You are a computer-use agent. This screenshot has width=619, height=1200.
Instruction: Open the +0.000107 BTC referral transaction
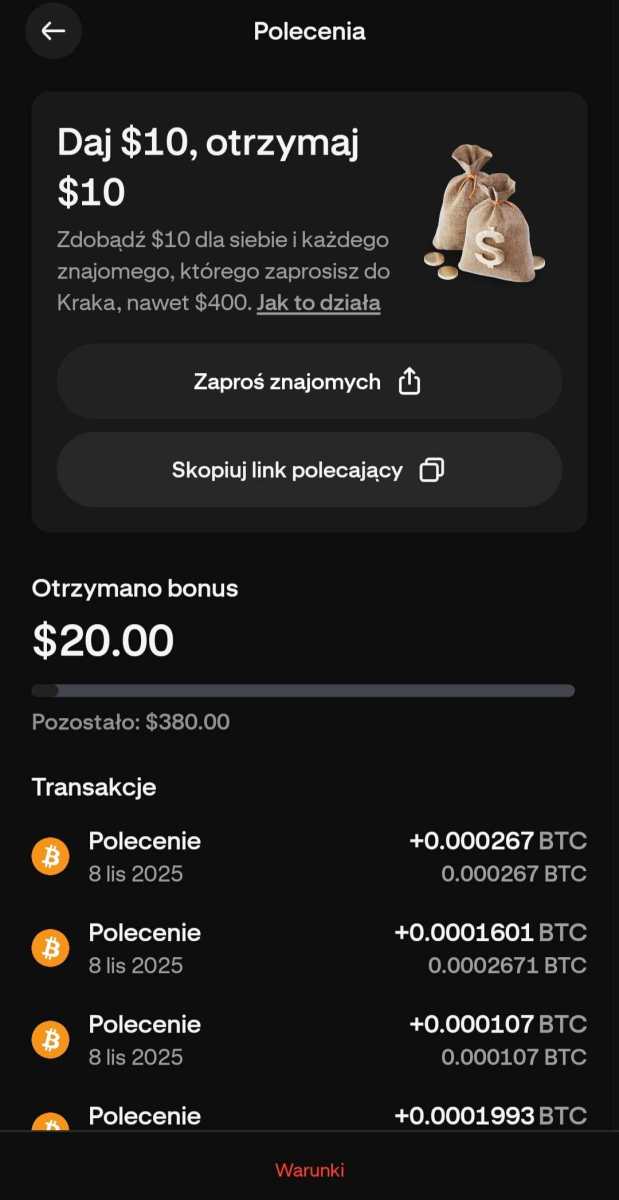point(309,1040)
